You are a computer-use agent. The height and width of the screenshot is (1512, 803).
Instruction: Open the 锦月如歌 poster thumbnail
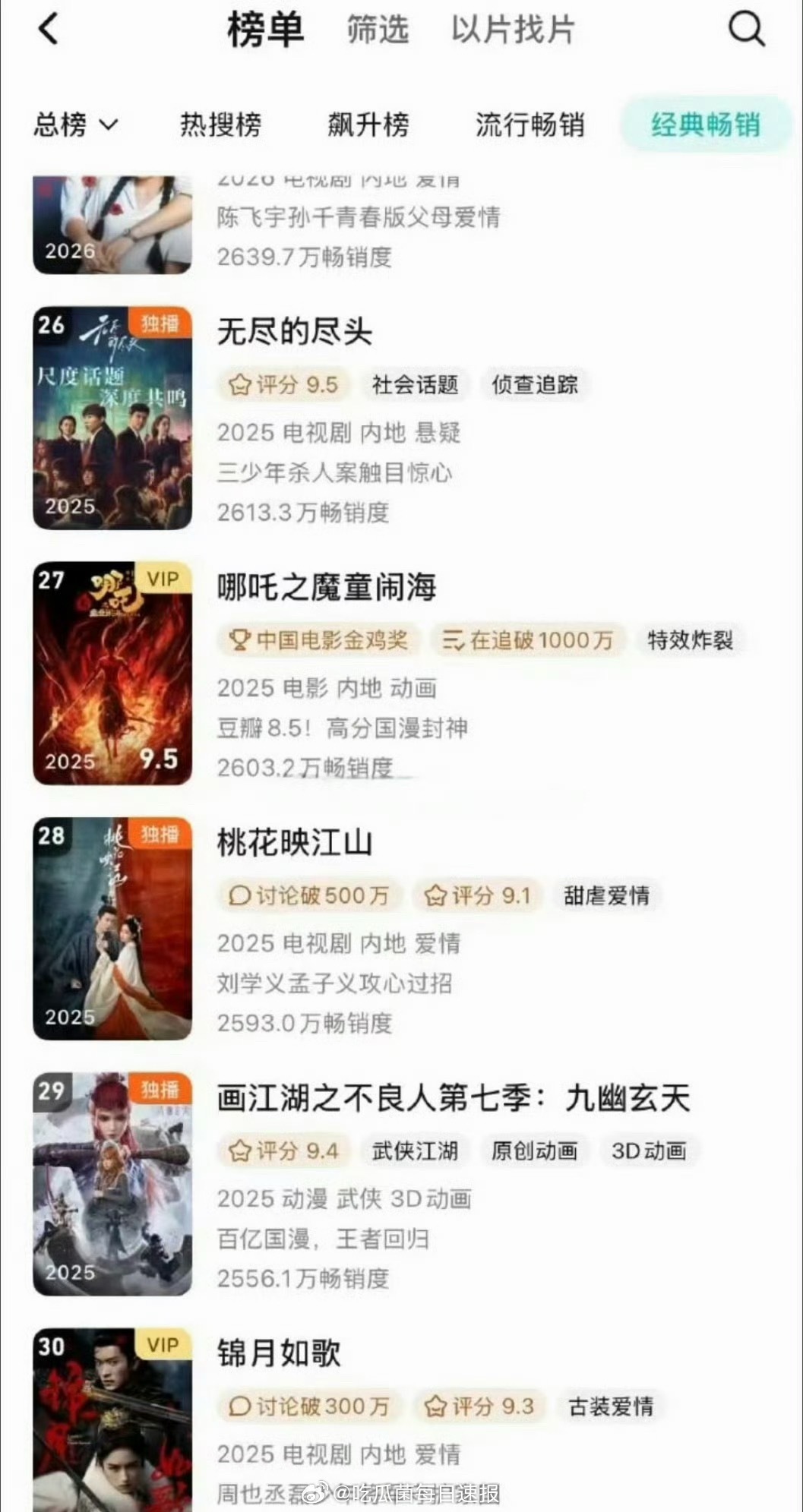click(x=112, y=1428)
